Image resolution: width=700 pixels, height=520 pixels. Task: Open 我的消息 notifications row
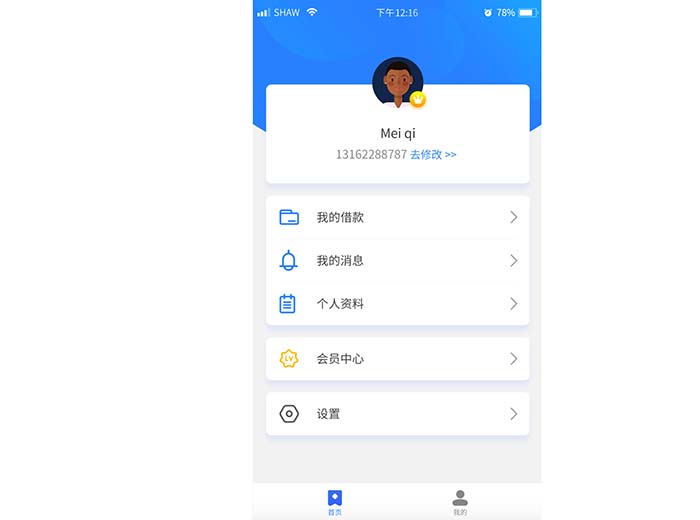397,260
